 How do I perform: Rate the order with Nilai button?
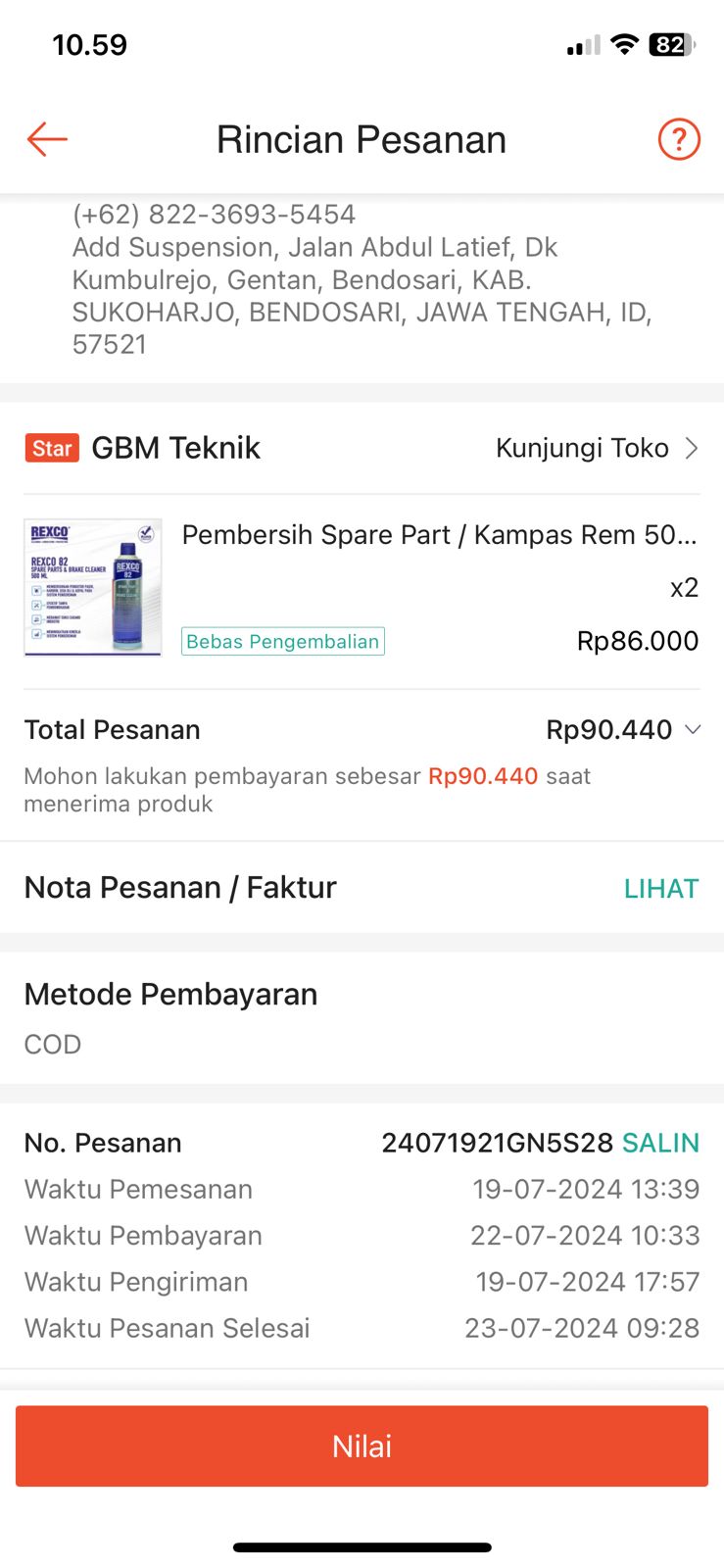coord(362,1446)
